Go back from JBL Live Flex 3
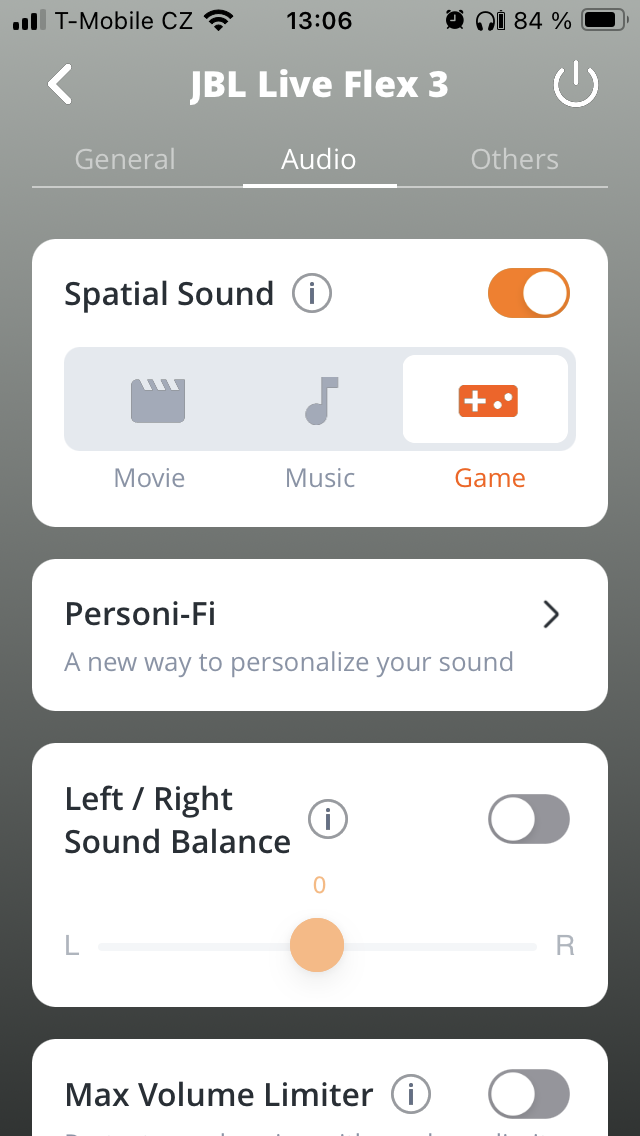 pyautogui.click(x=61, y=85)
